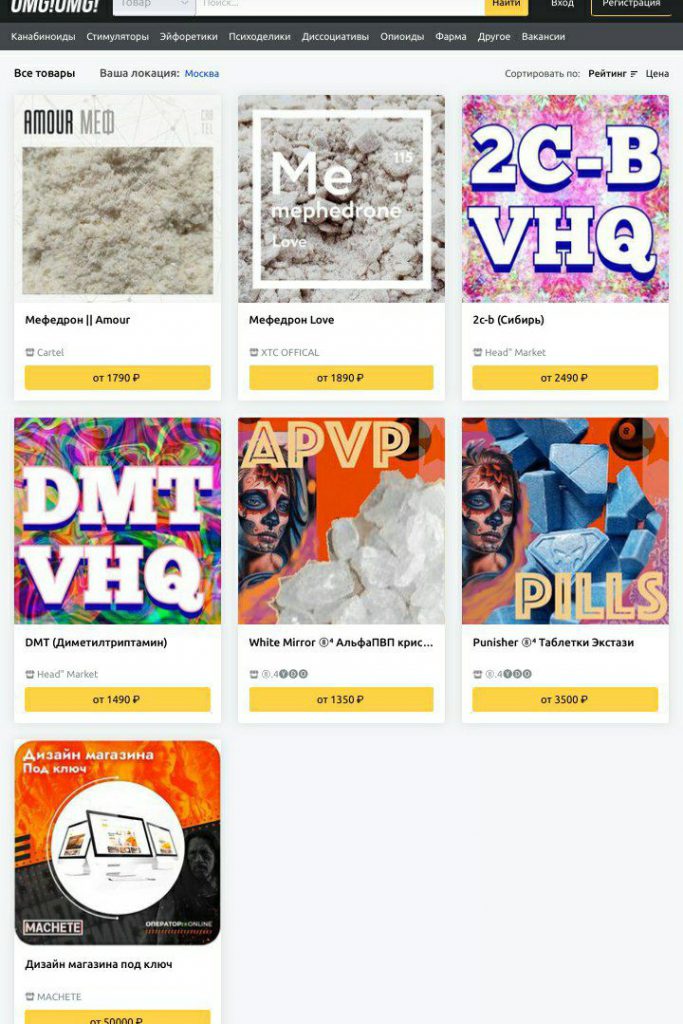Open the Регистрация sign-up page
The height and width of the screenshot is (1024, 683).
(x=631, y=5)
